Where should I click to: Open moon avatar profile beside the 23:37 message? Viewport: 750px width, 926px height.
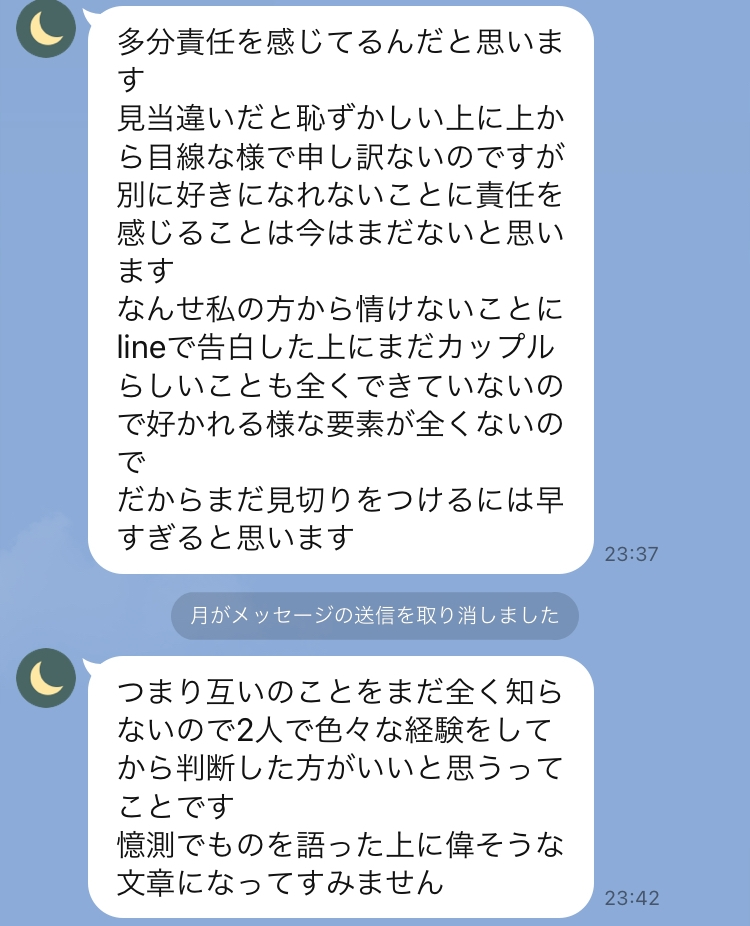coord(47,28)
